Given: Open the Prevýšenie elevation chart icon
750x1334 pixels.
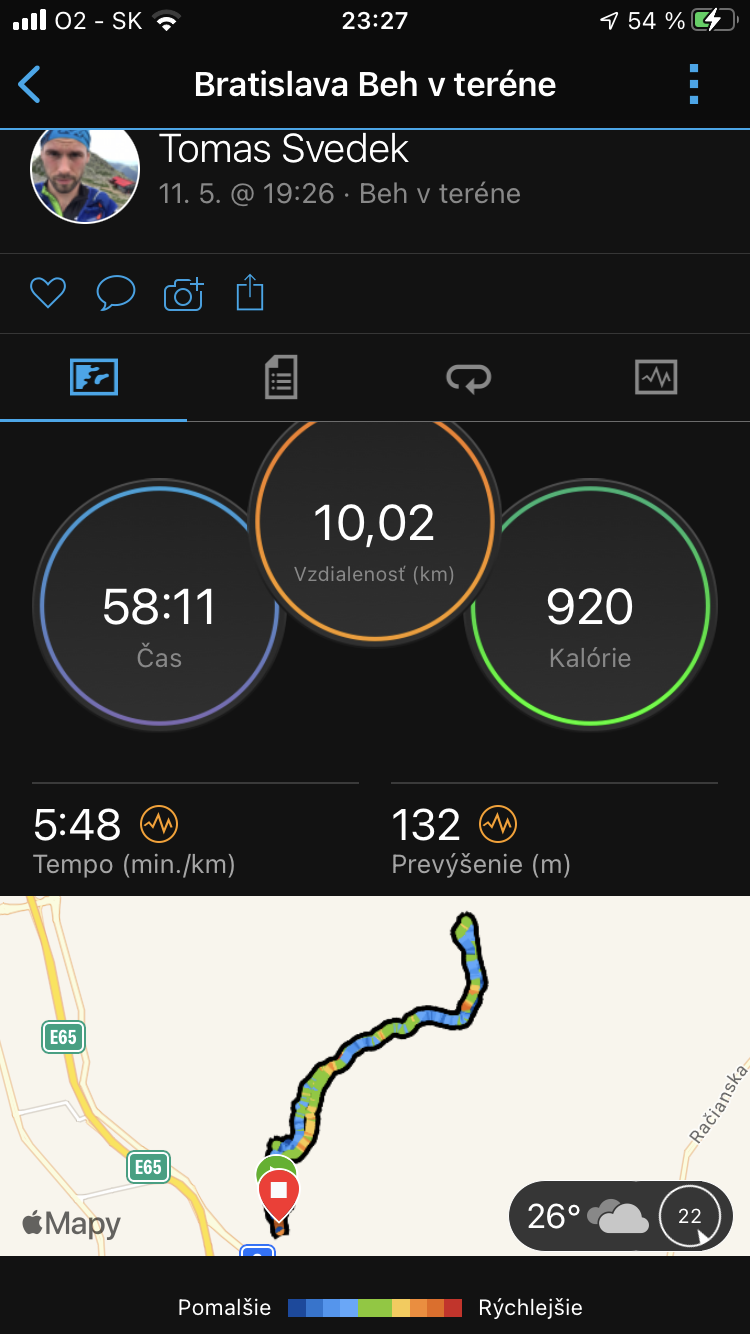Looking at the screenshot, I should [x=498, y=825].
